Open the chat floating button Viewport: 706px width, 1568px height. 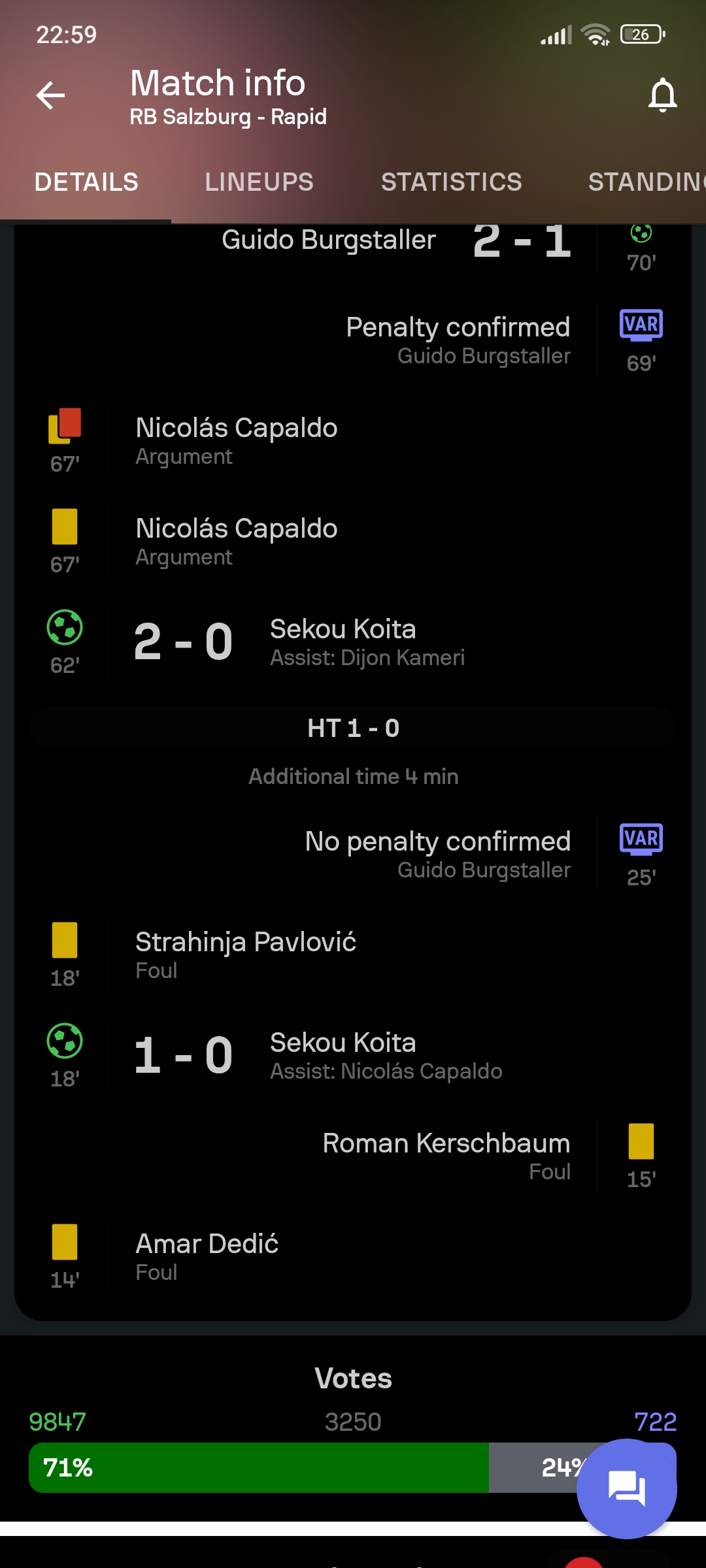(626, 1489)
